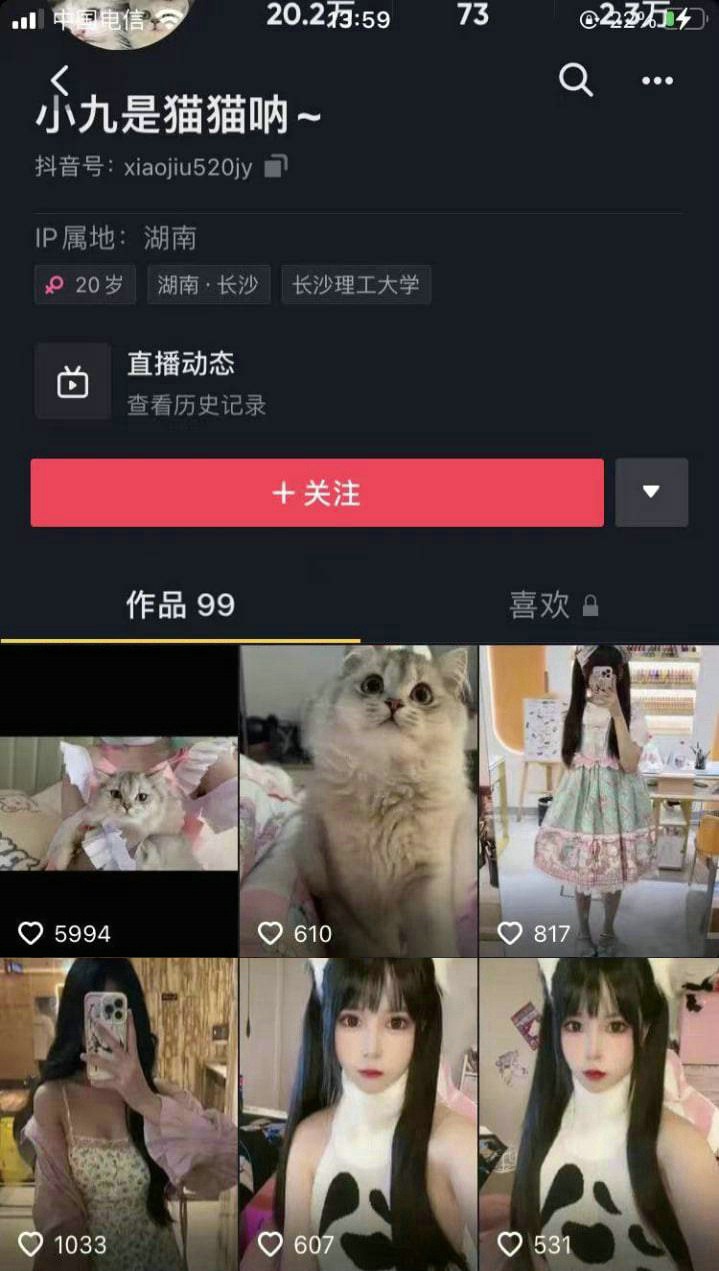Follow this user with 关注 button
Image resolution: width=719 pixels, height=1271 pixels.
coord(317,493)
